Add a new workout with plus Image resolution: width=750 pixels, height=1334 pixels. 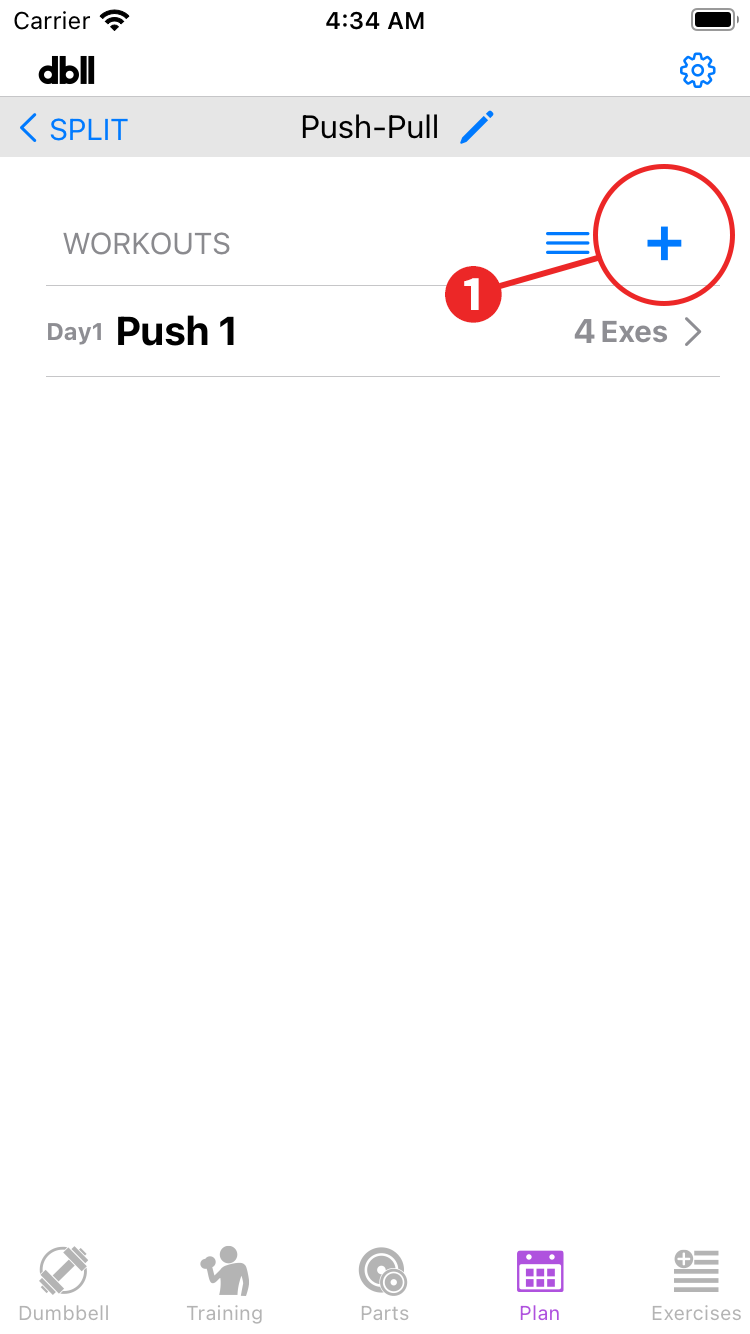664,243
